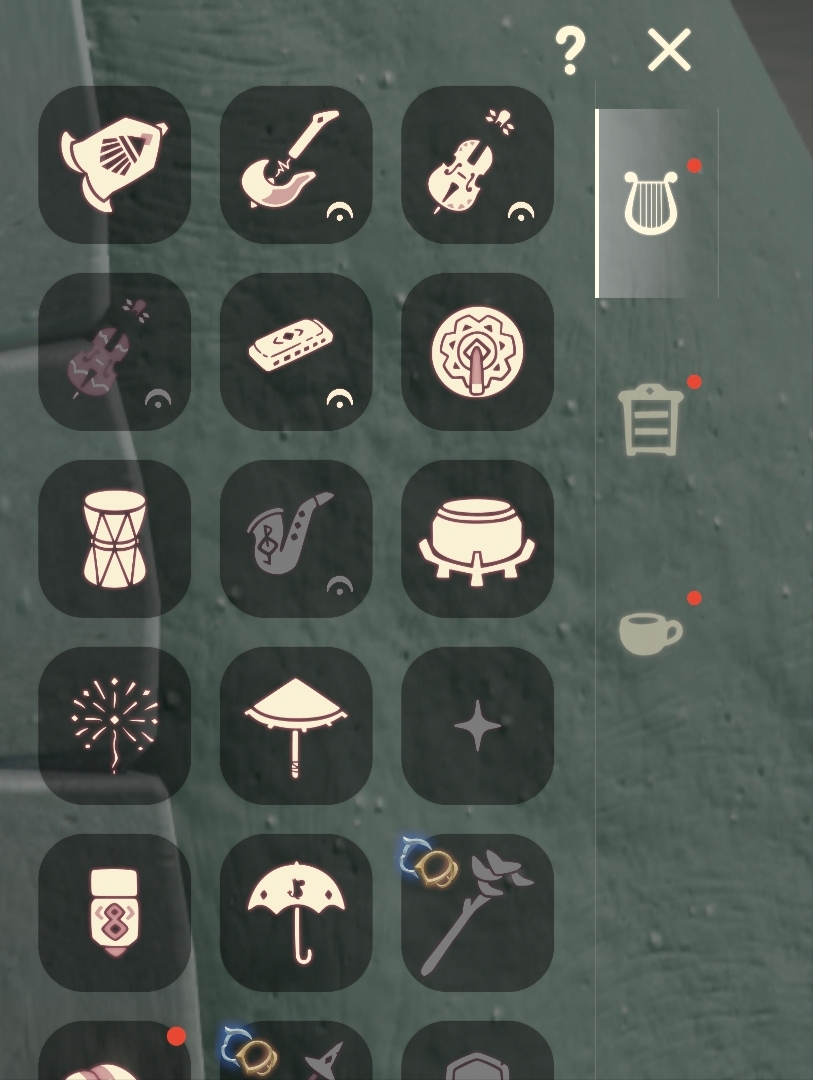
Task: Select the leaf staff item
Action: [477, 912]
